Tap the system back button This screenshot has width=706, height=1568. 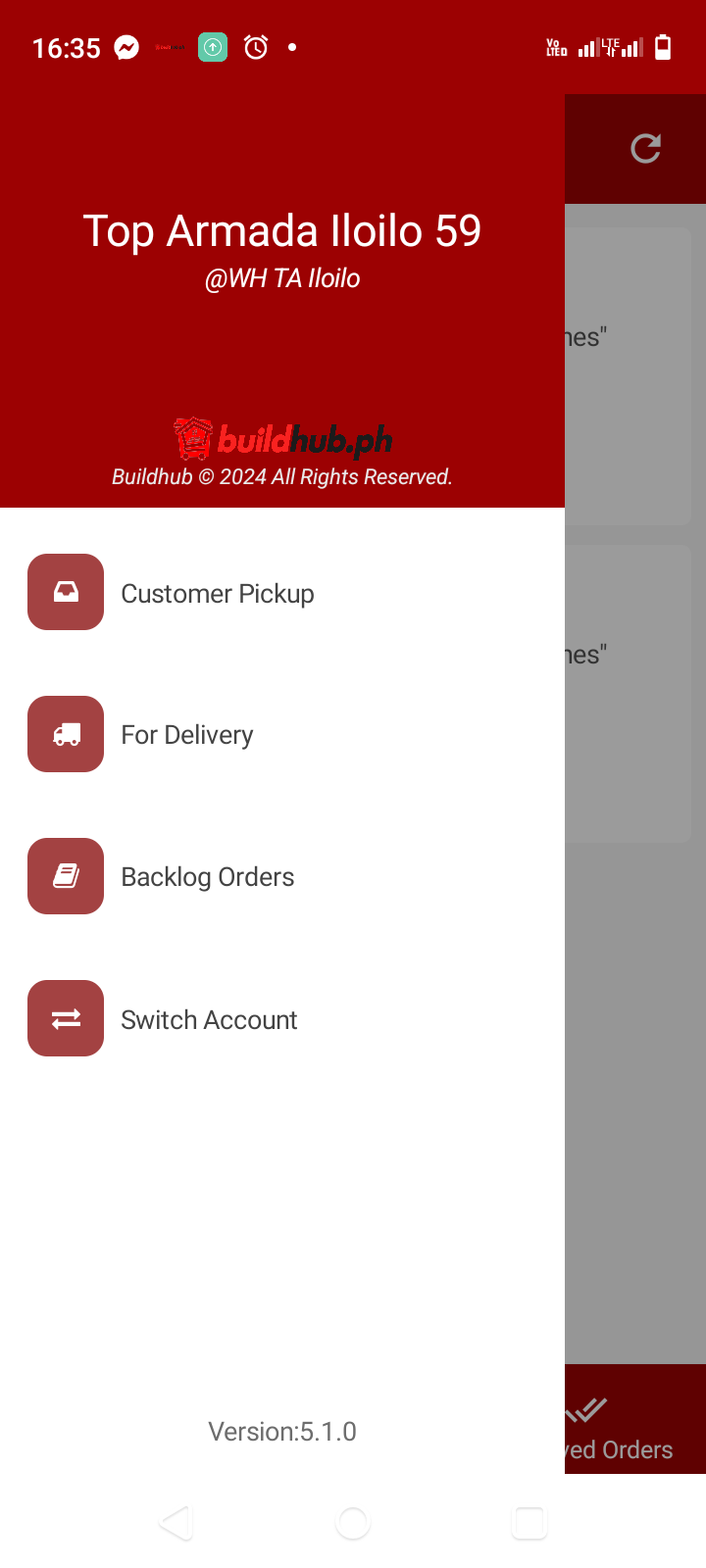coord(176,1523)
